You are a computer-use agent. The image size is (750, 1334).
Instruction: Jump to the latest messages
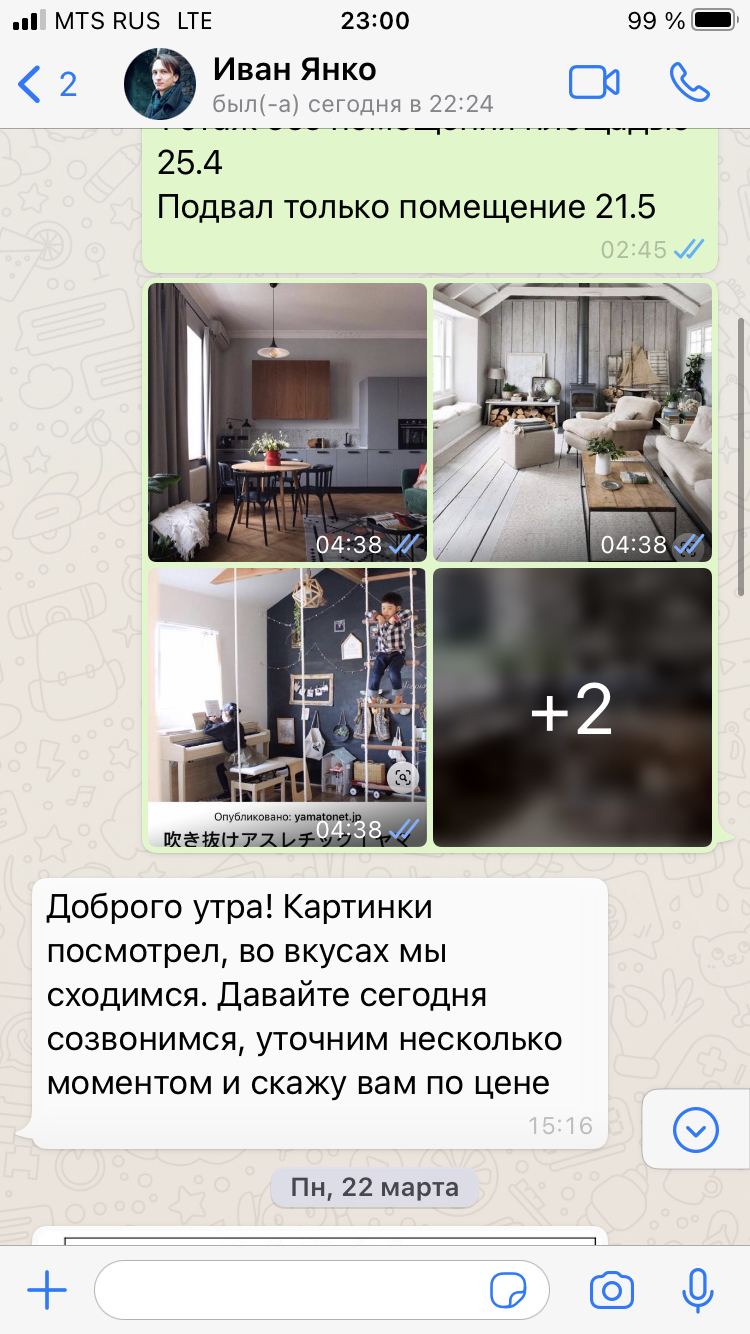coord(696,1131)
